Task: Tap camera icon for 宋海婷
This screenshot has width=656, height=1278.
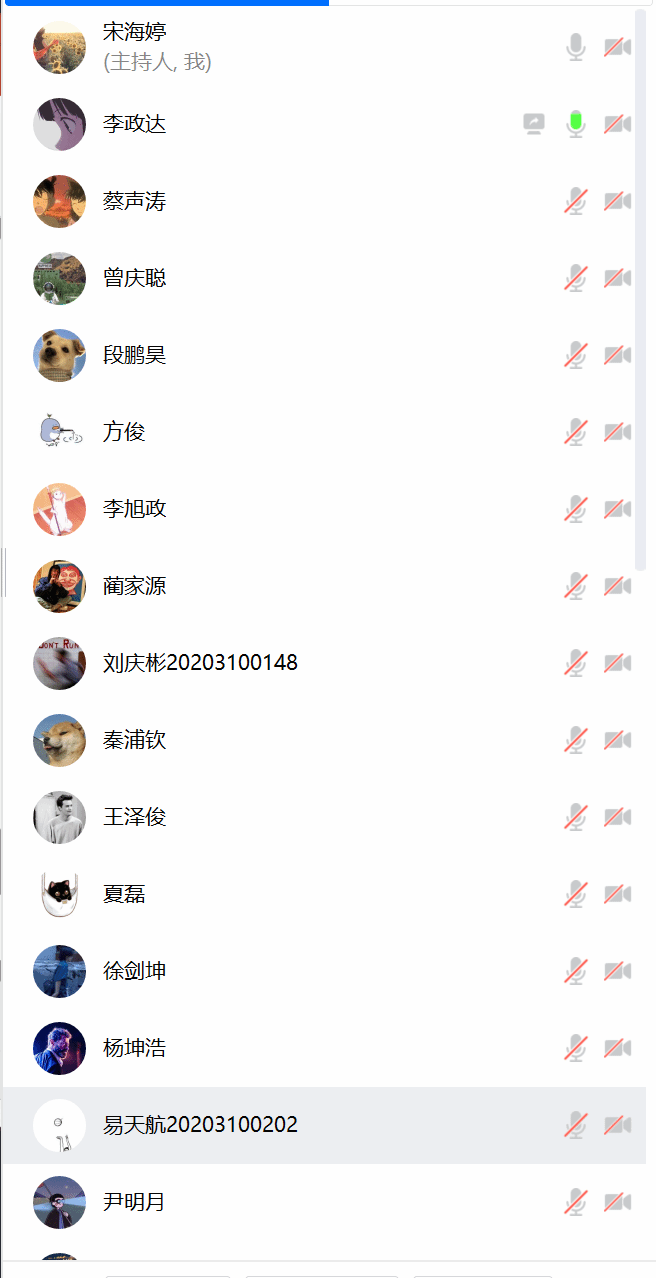Action: coord(617,47)
